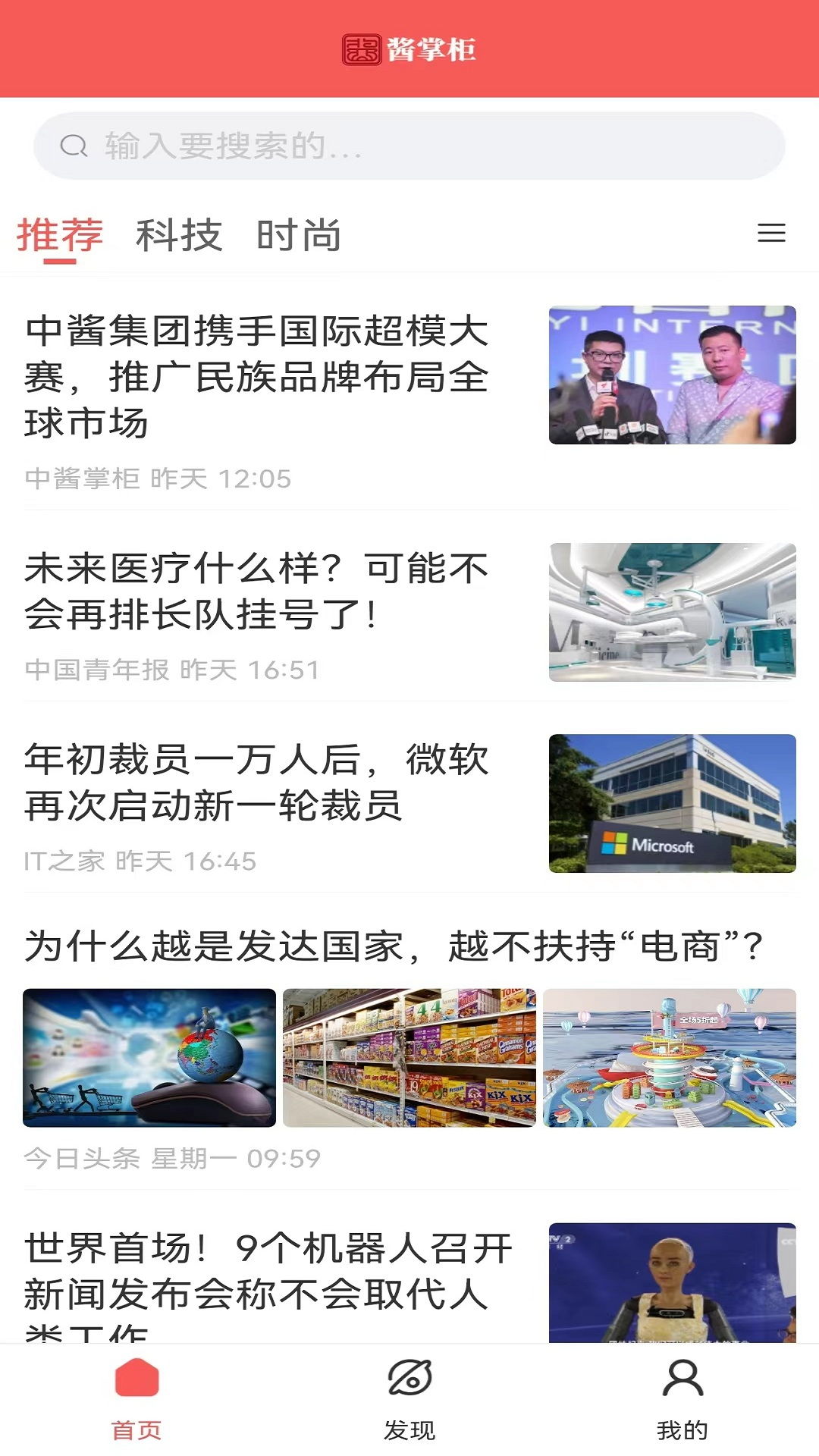Select the 推荐 recommended tab

(59, 235)
